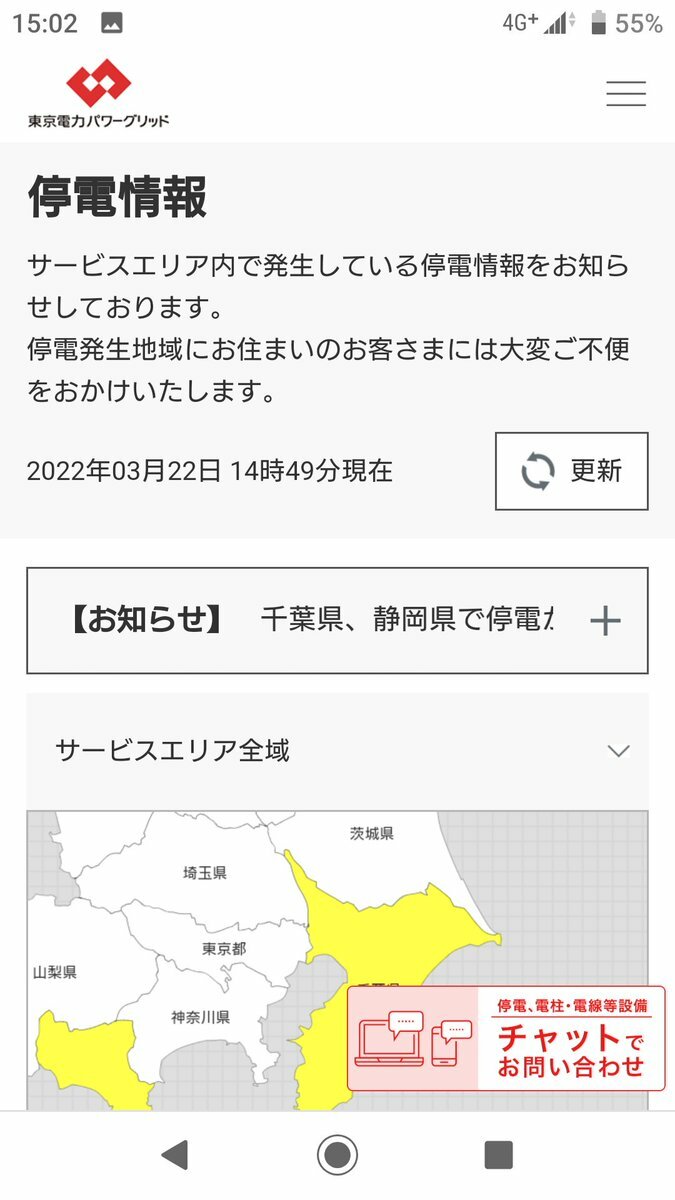Viewport: 675px width, 1200px height.
Task: Select 茨城県 on the outage map
Action: (x=371, y=834)
